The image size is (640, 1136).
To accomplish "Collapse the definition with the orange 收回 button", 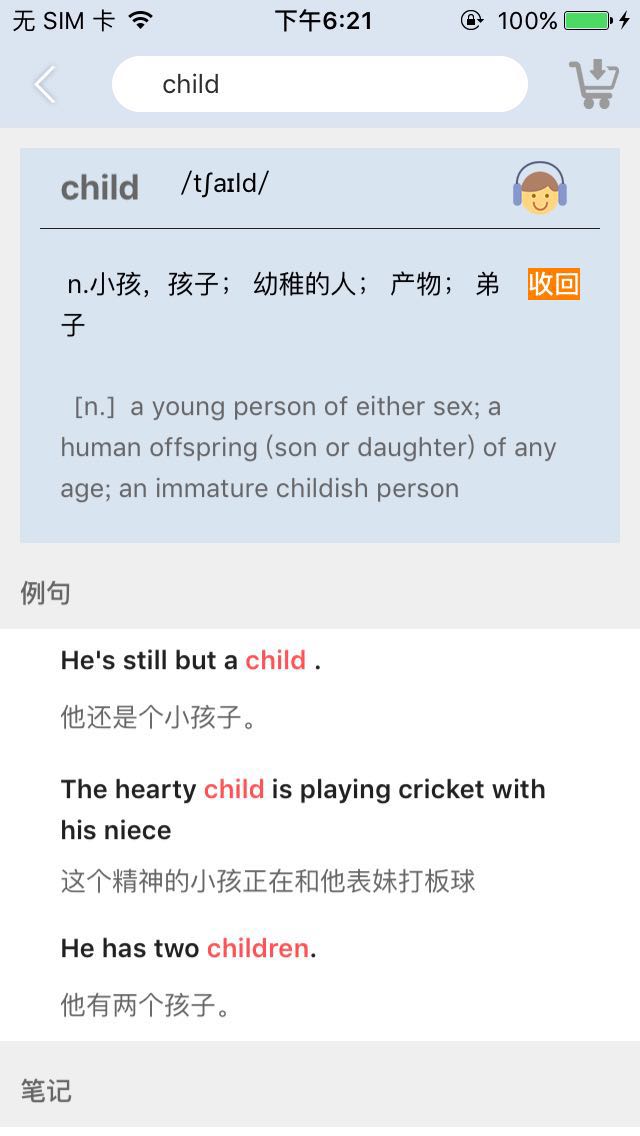I will point(554,284).
